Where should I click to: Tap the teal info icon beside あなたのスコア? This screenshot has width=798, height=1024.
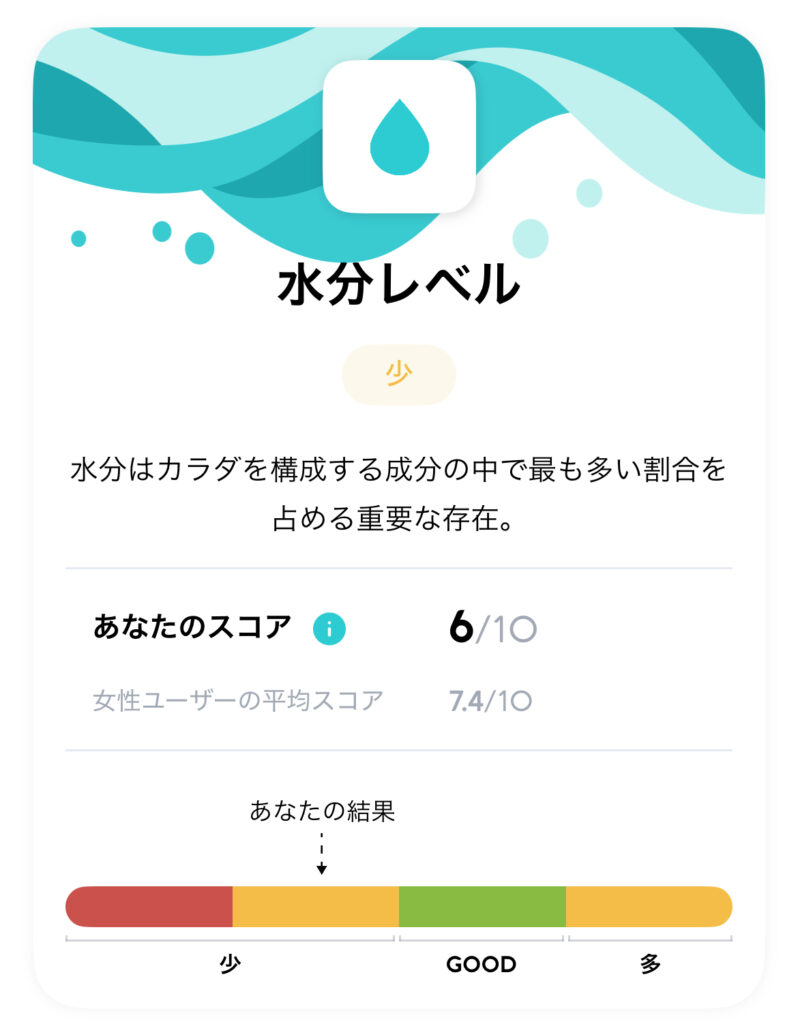coord(330,627)
